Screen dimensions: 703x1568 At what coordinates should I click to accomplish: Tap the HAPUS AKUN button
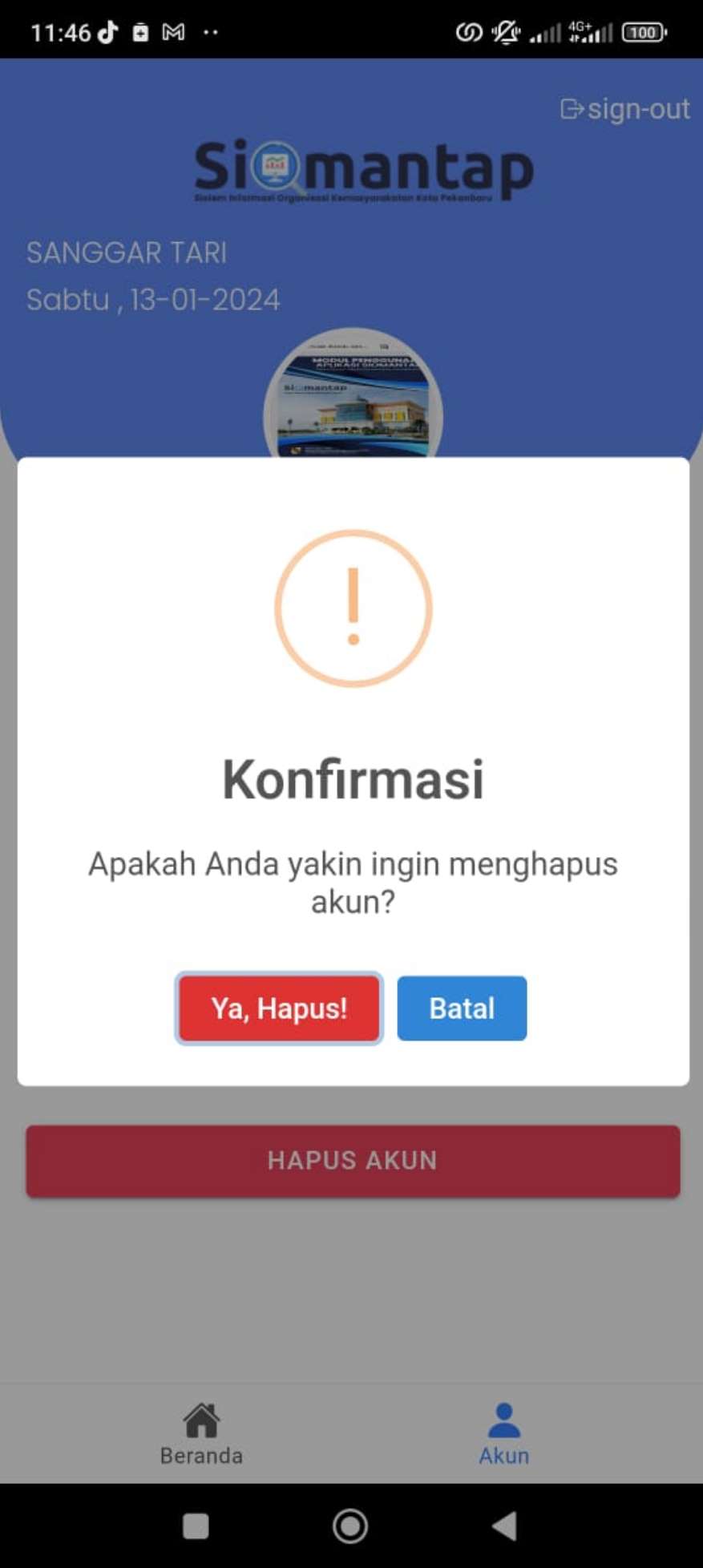tap(353, 1160)
